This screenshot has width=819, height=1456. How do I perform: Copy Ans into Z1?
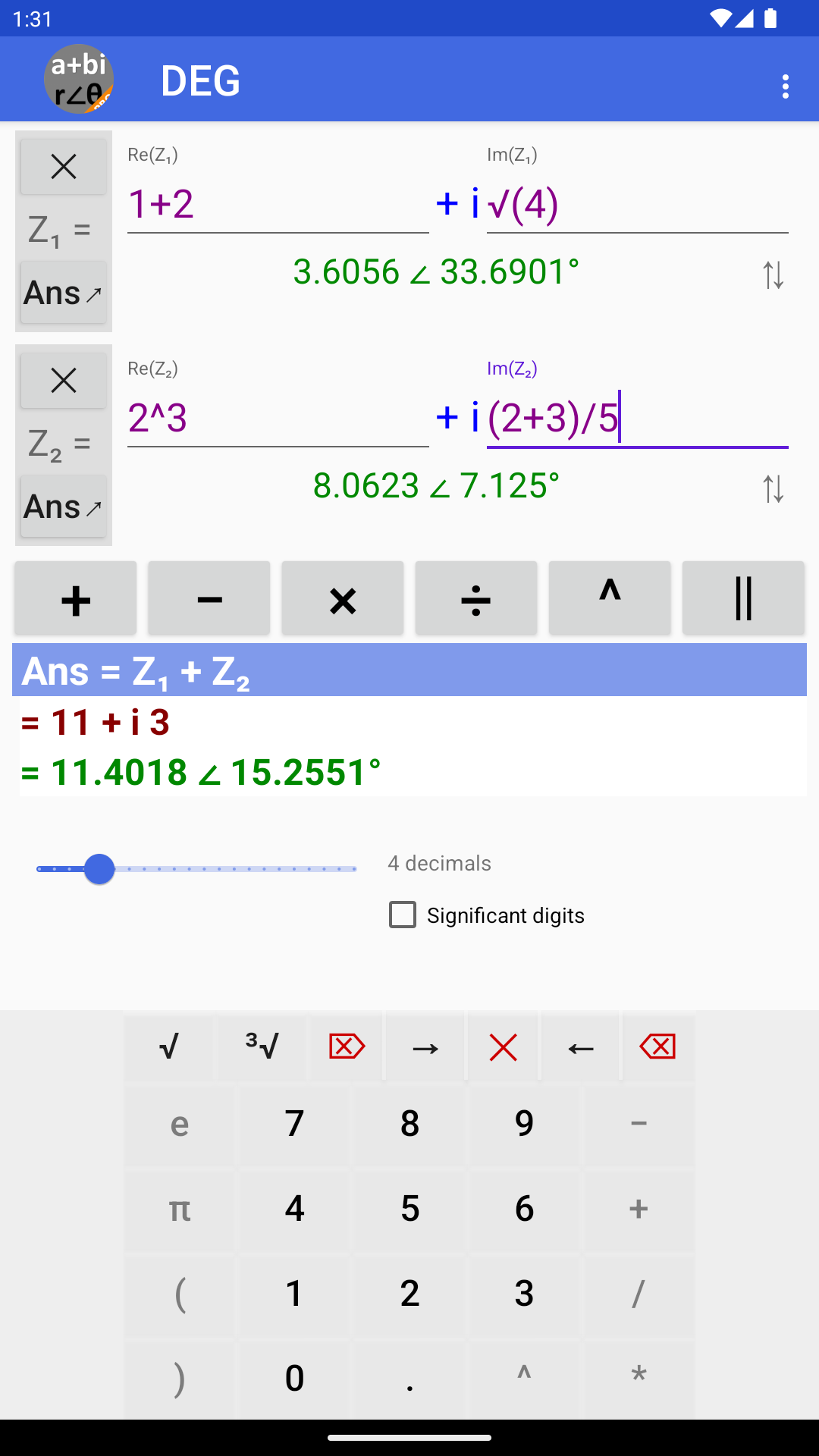pos(63,292)
